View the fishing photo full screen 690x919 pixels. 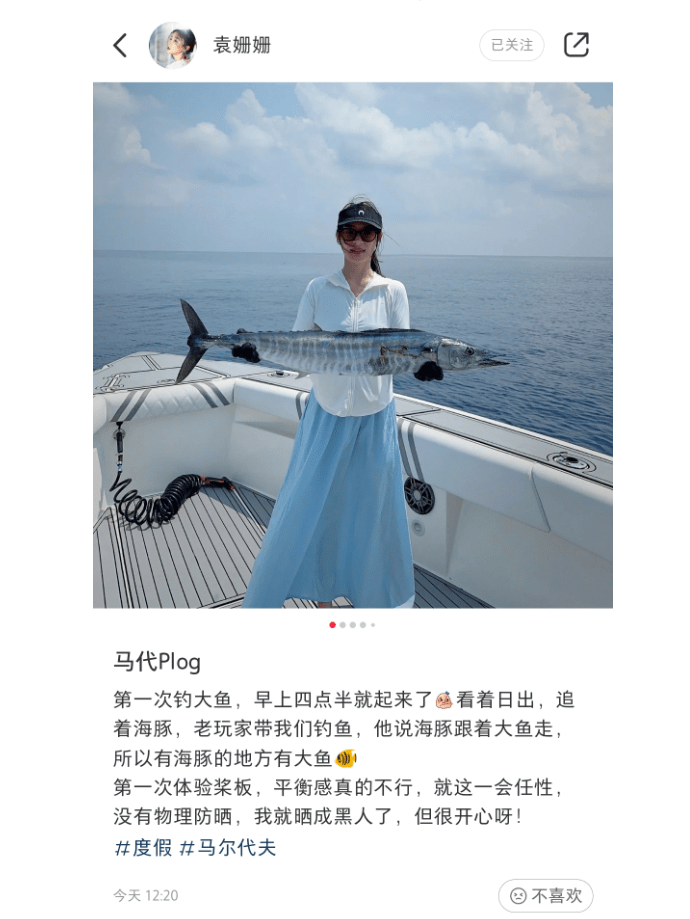pos(352,345)
